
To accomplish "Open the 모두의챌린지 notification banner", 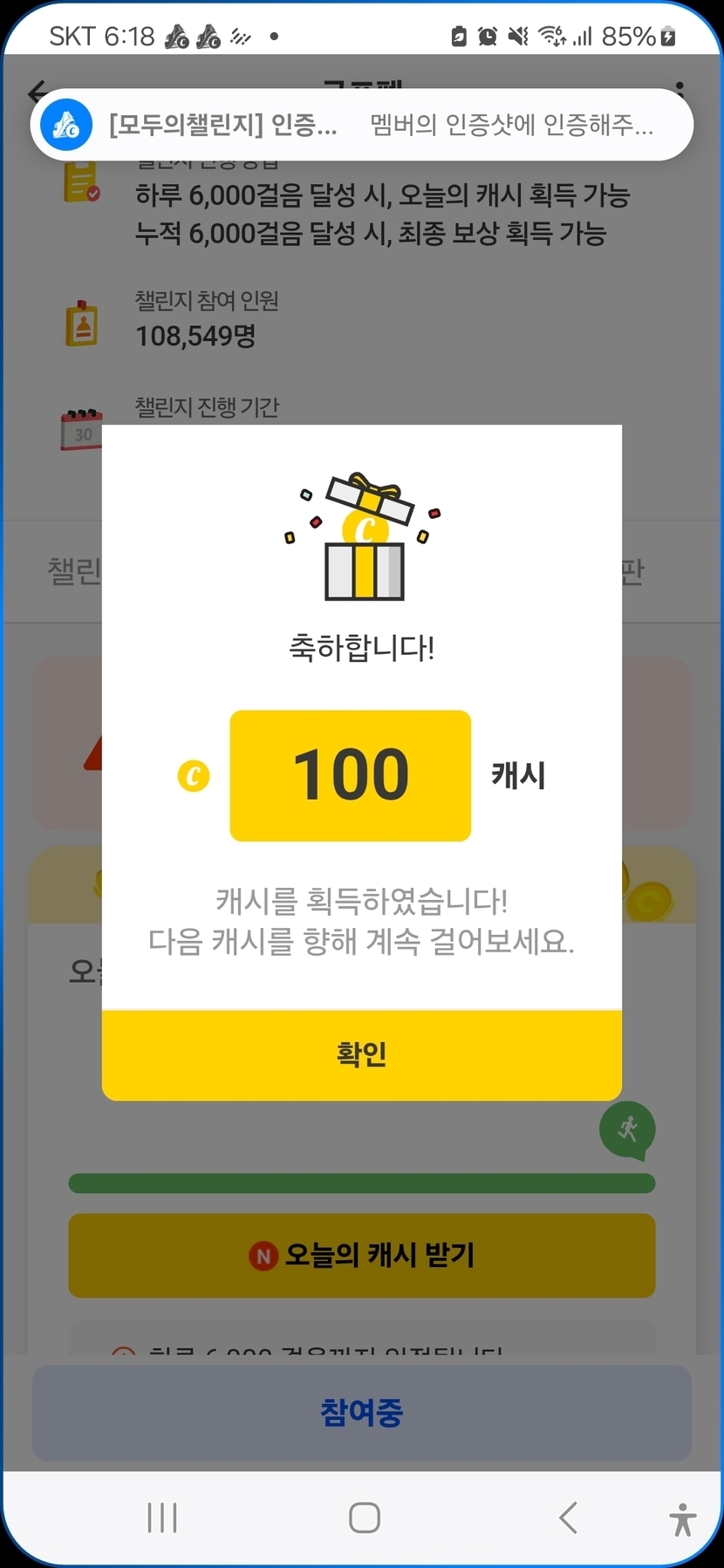I will click(361, 125).
